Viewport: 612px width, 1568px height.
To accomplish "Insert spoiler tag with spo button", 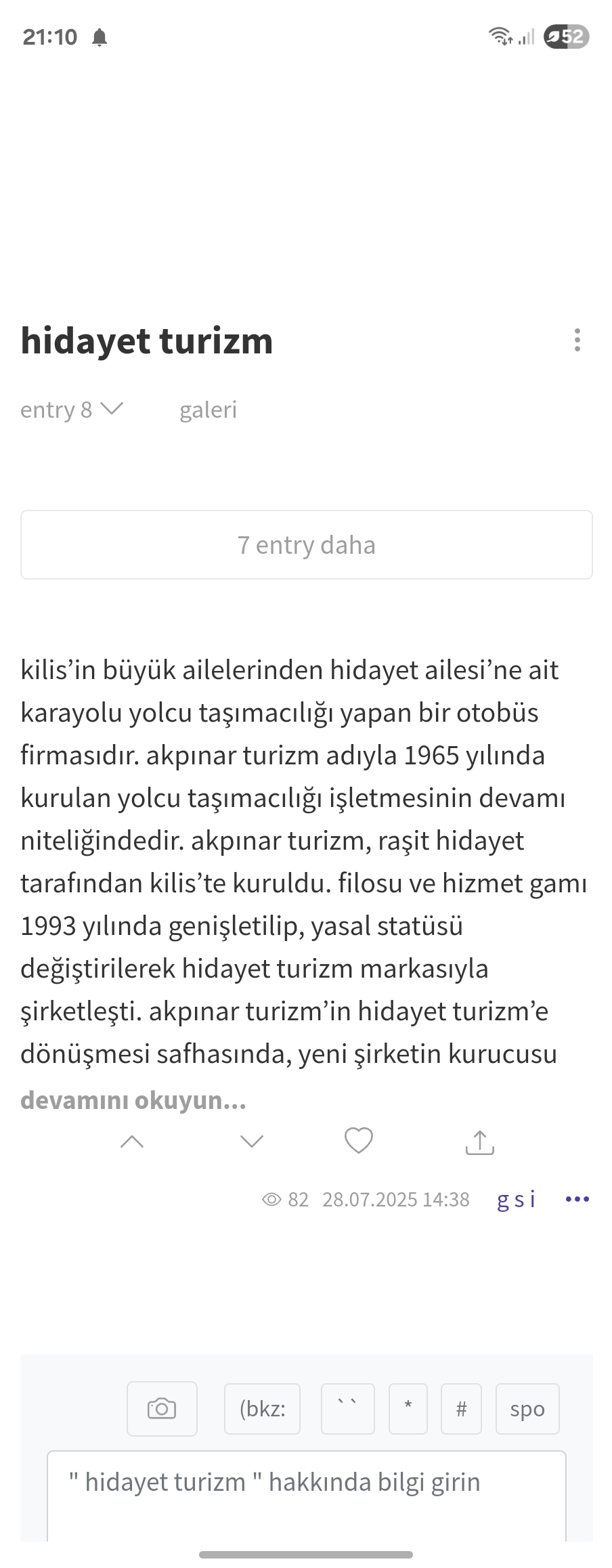I will [x=527, y=1409].
